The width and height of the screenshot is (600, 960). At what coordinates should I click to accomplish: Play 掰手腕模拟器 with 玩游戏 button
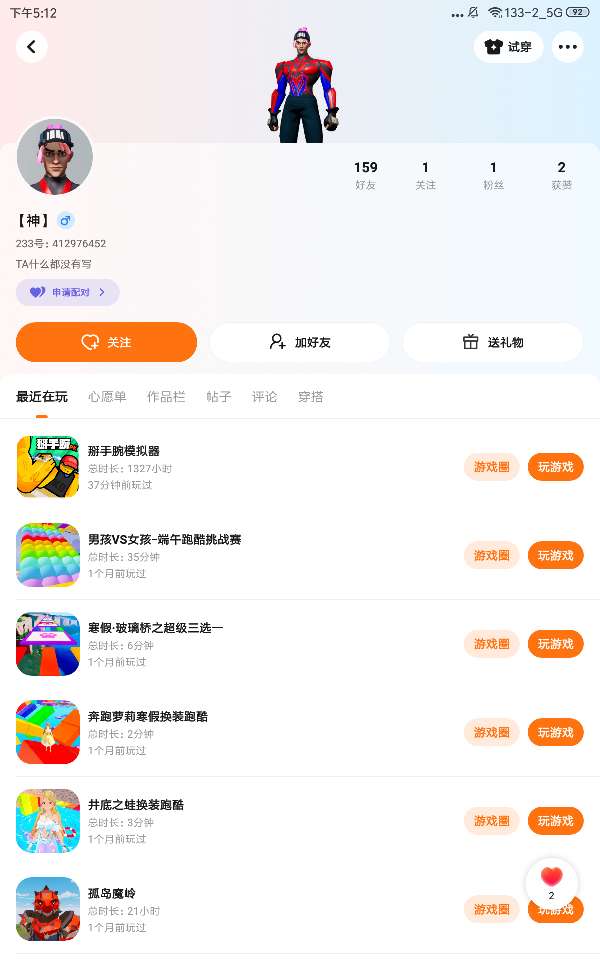[x=555, y=467]
